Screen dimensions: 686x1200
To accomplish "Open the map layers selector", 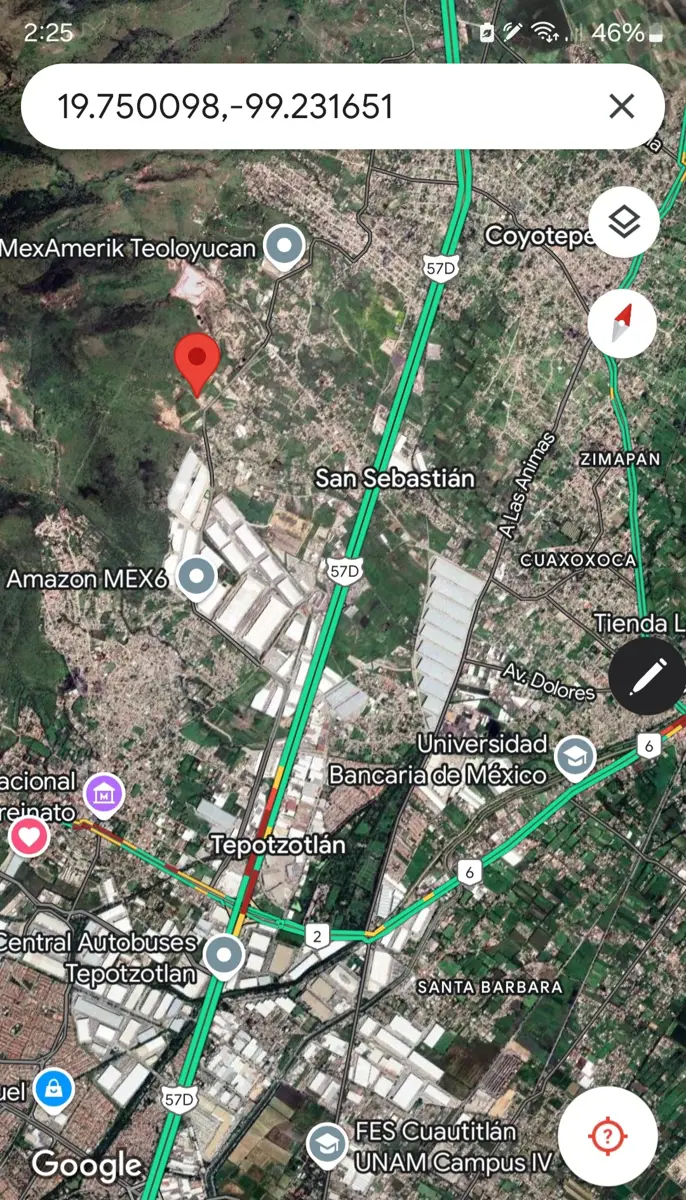I will click(x=623, y=222).
